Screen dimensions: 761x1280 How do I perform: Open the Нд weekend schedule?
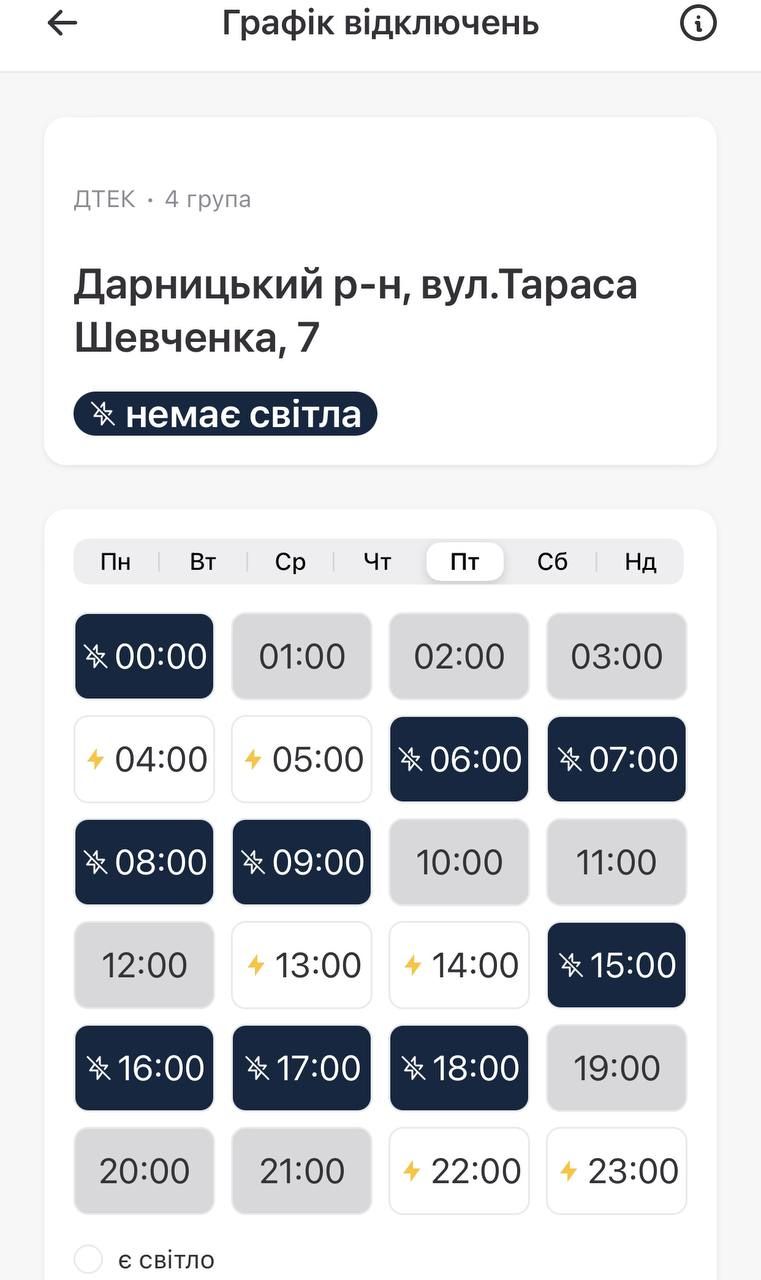tap(638, 561)
